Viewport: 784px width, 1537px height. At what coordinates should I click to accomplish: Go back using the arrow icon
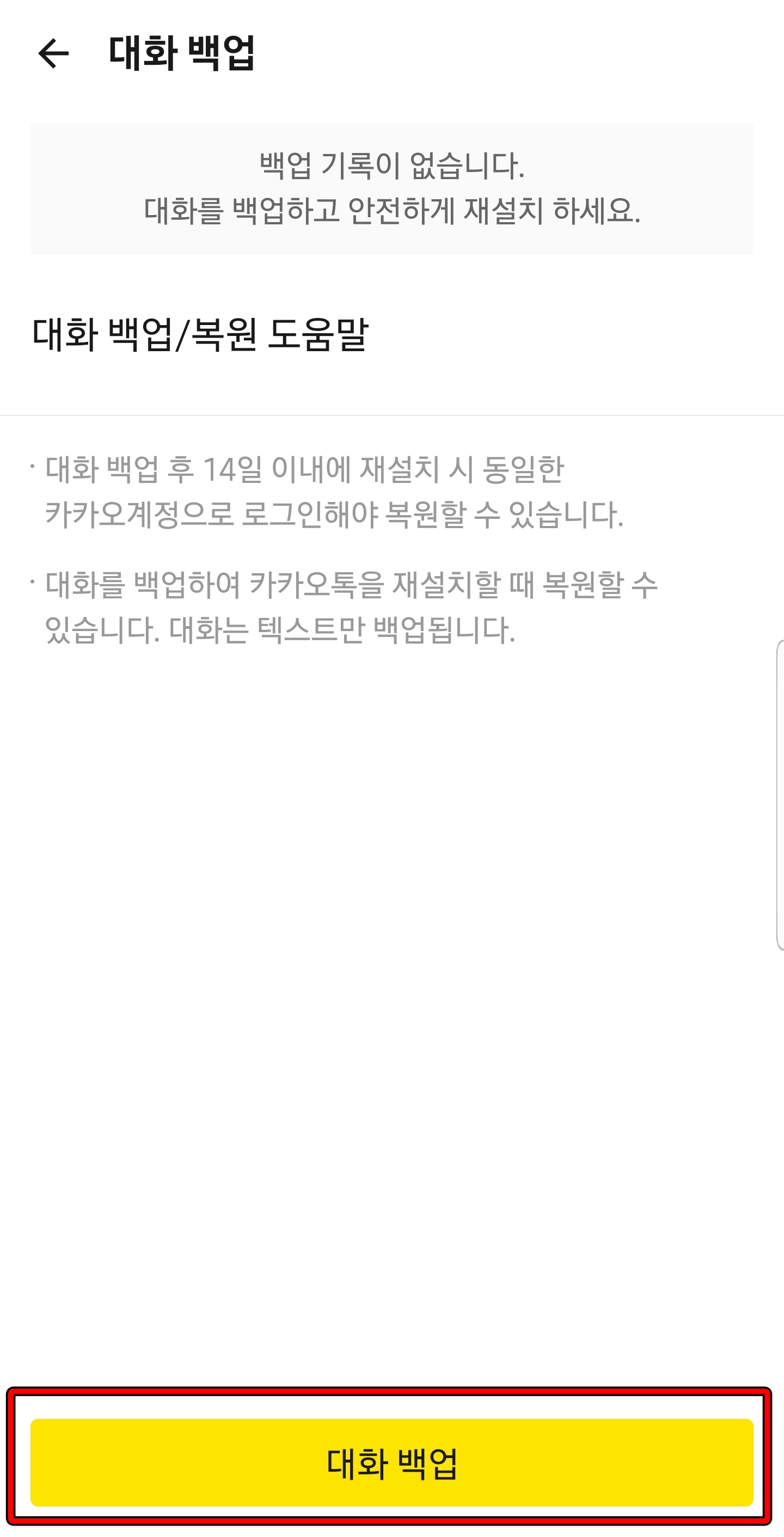pos(54,54)
